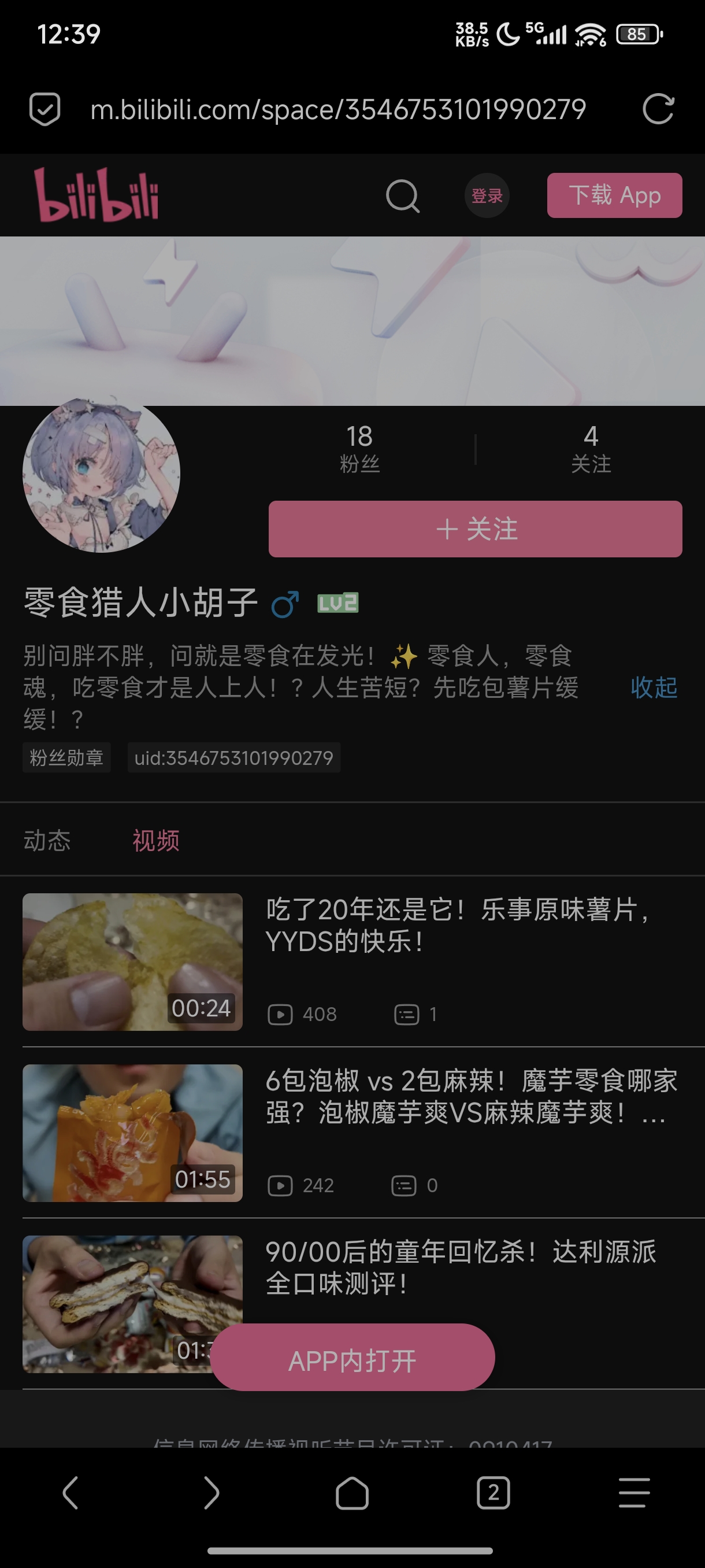Viewport: 705px width, 1568px height.
Task: Open the user's profile avatar
Action: coord(102,475)
